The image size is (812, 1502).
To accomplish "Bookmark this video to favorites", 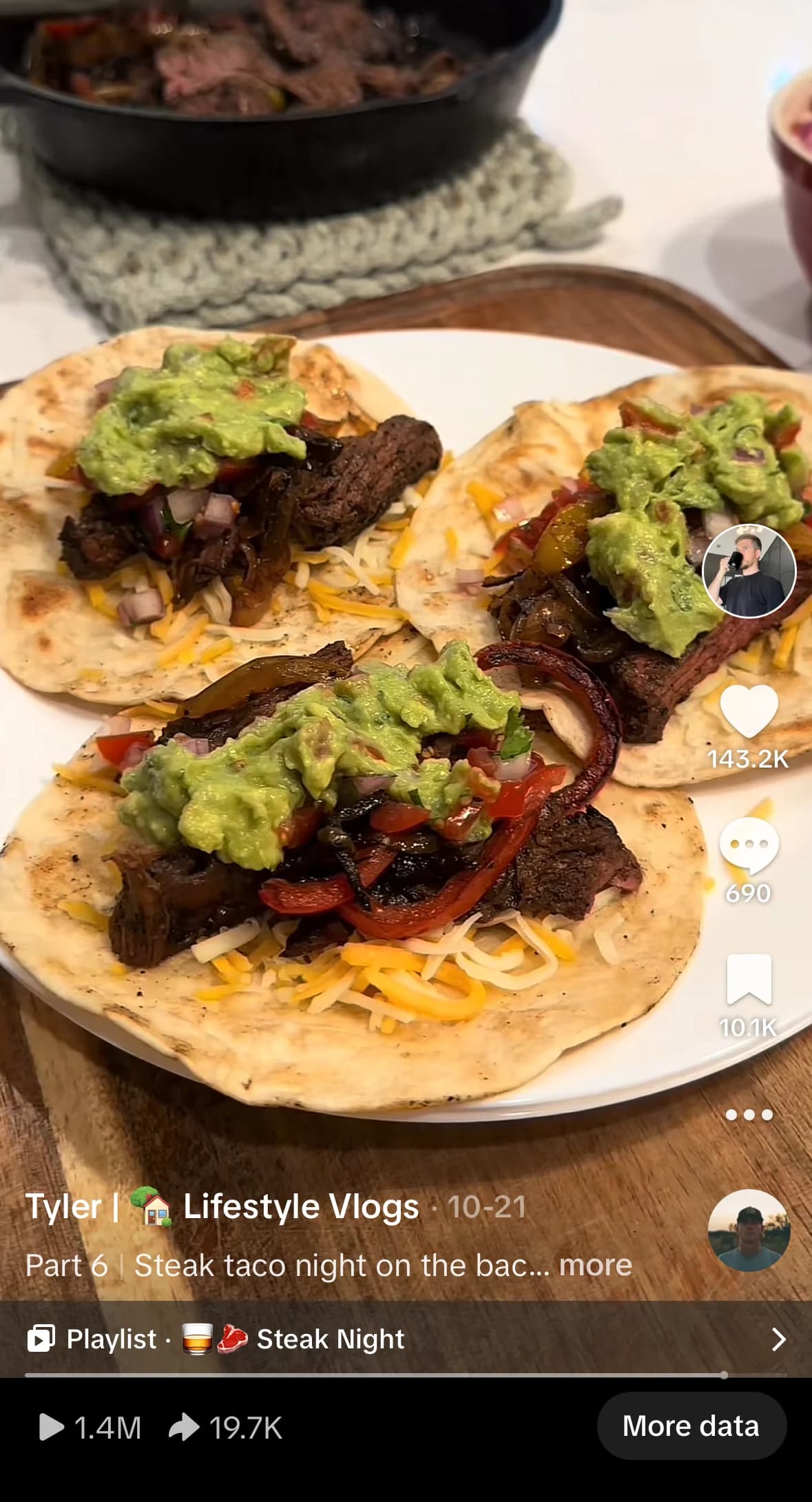I will [749, 980].
